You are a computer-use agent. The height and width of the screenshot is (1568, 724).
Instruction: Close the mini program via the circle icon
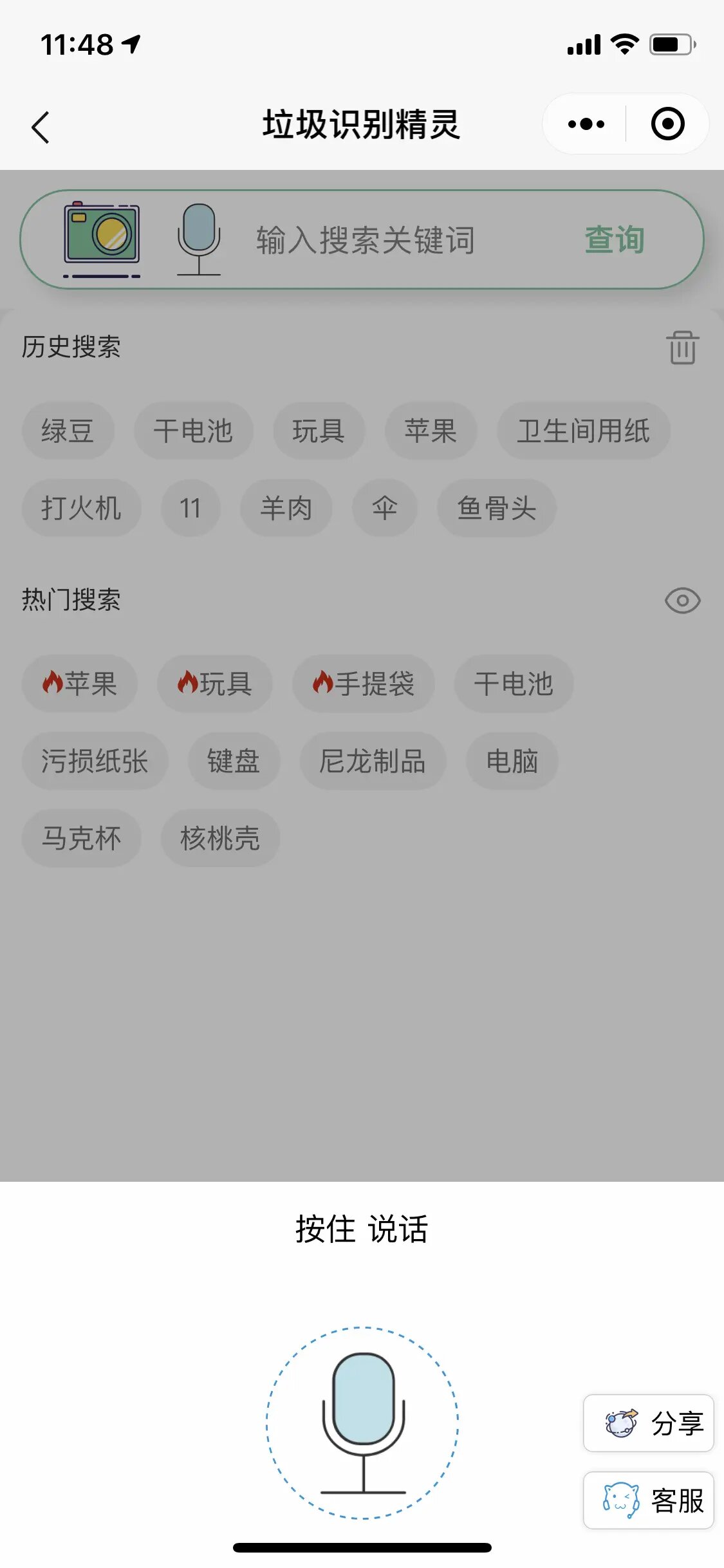(x=667, y=124)
